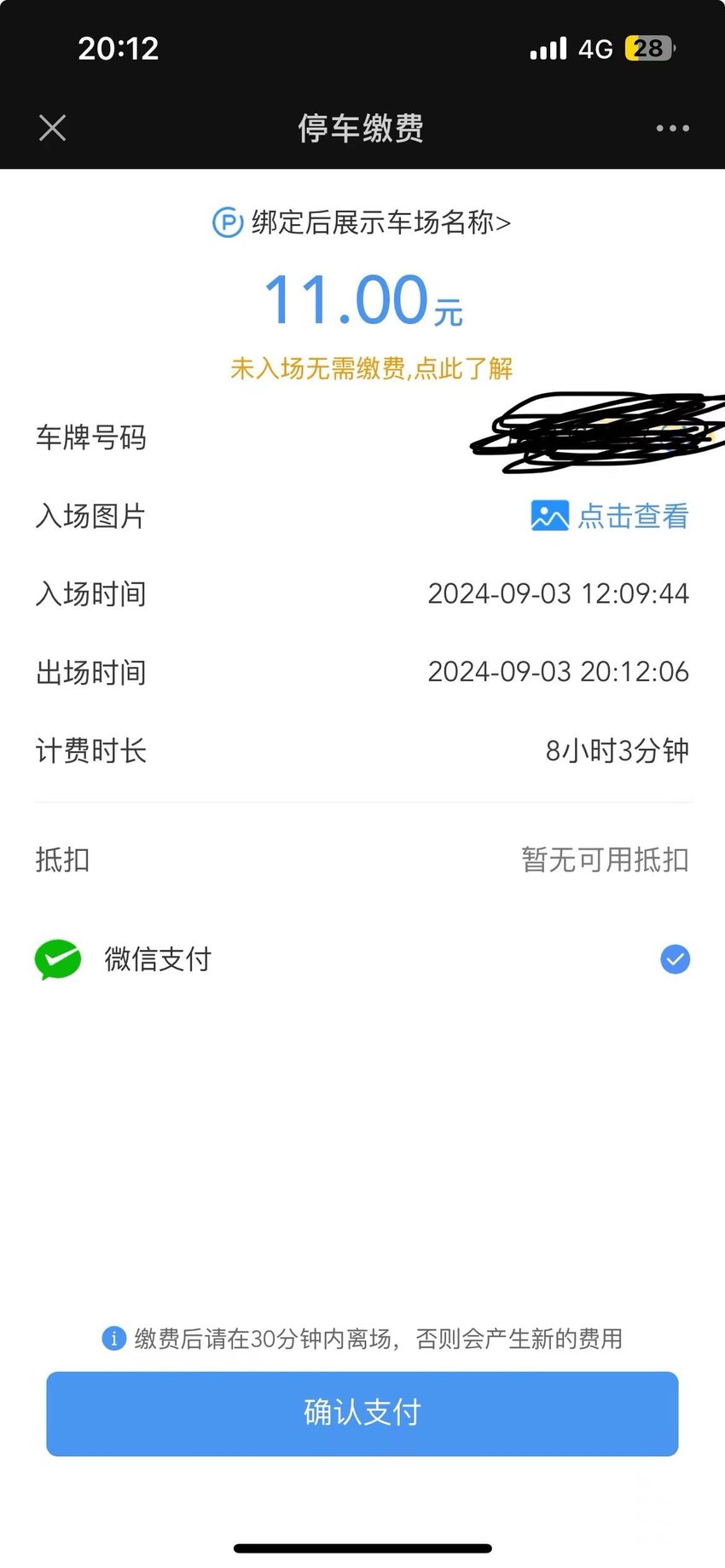The image size is (725, 1568).
Task: Select 微信支付 payment method
Action: (362, 959)
